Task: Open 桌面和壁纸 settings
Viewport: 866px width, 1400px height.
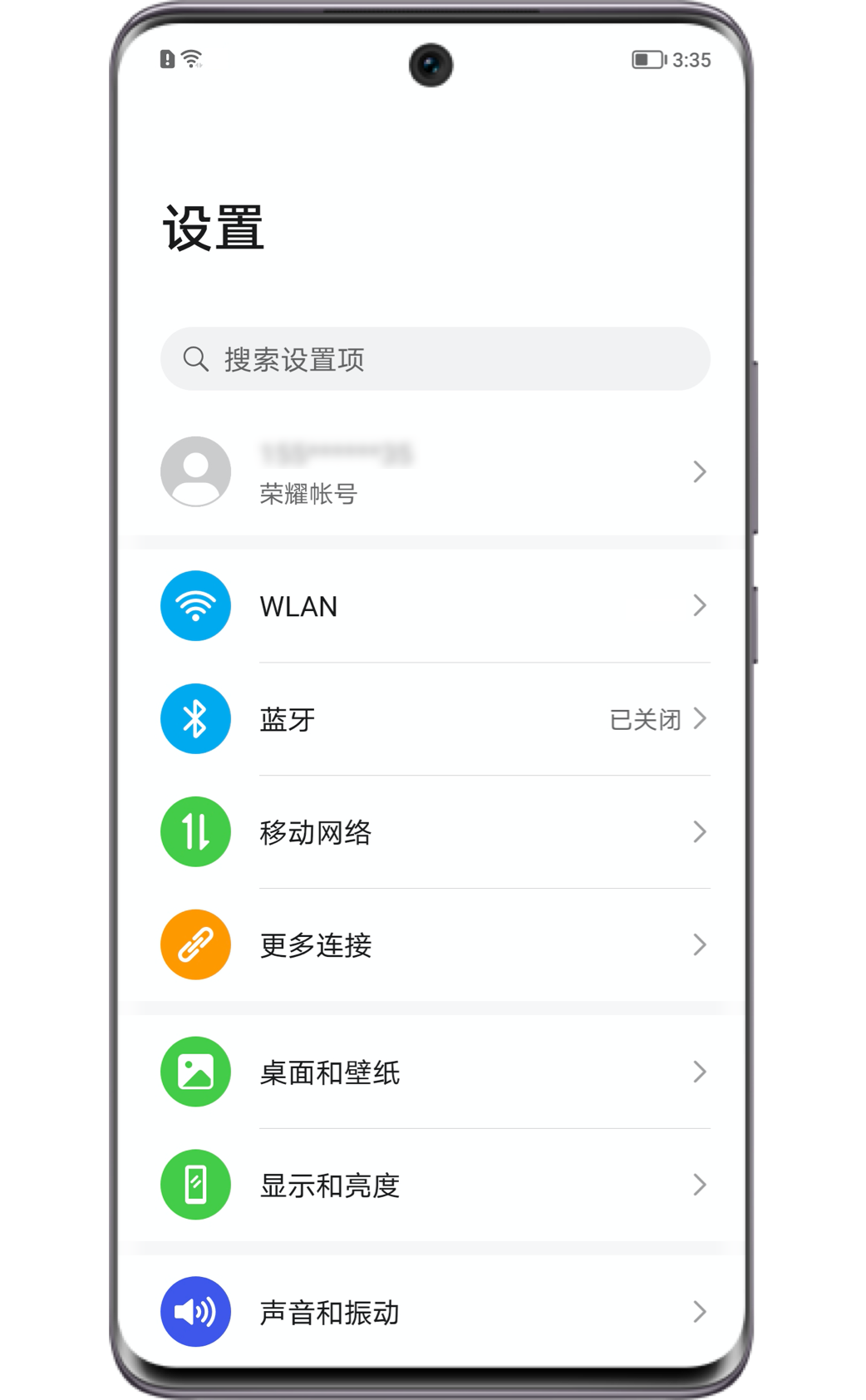Action: pyautogui.click(x=432, y=1072)
